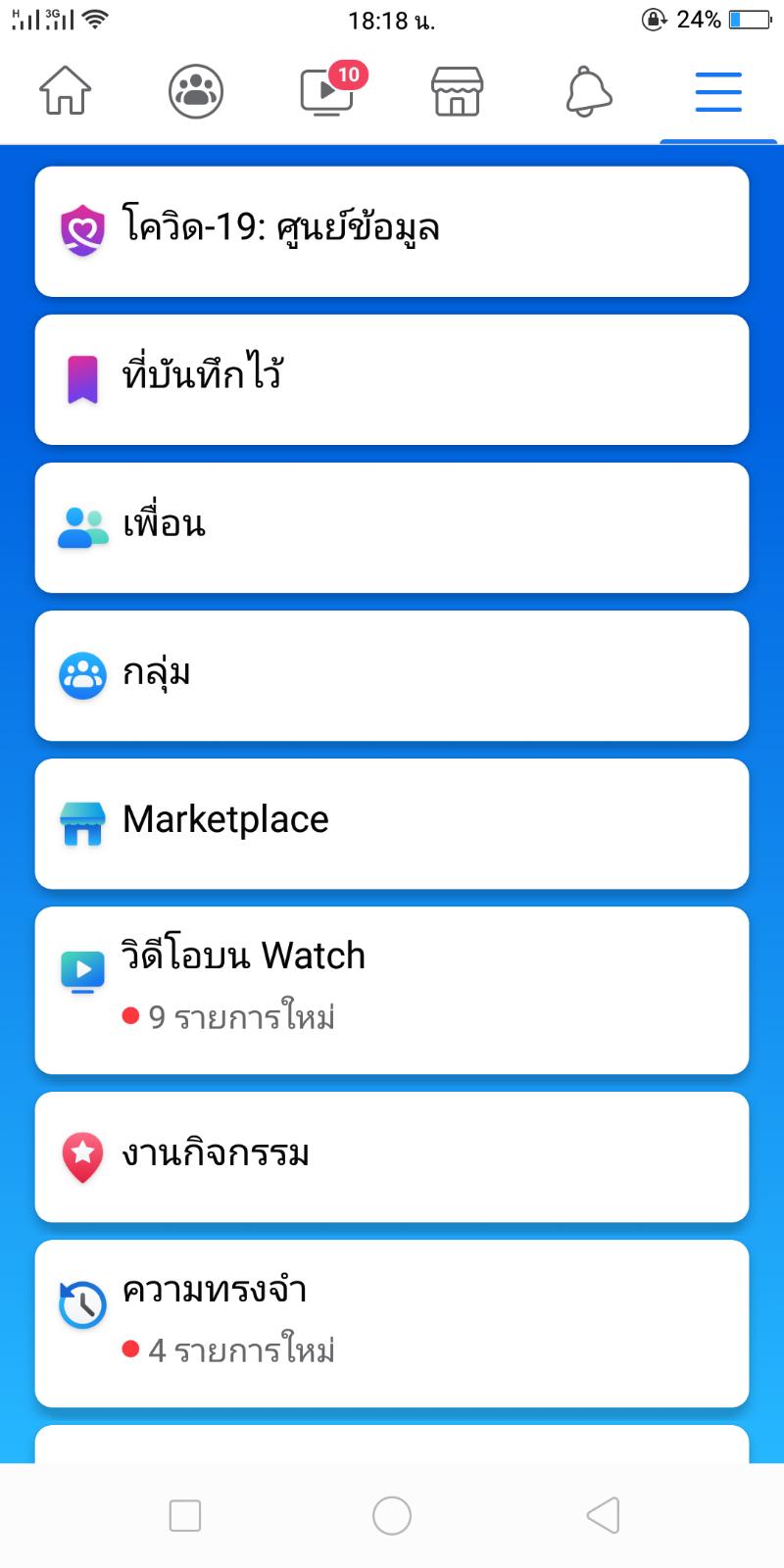Tap the system back button

tap(603, 1515)
